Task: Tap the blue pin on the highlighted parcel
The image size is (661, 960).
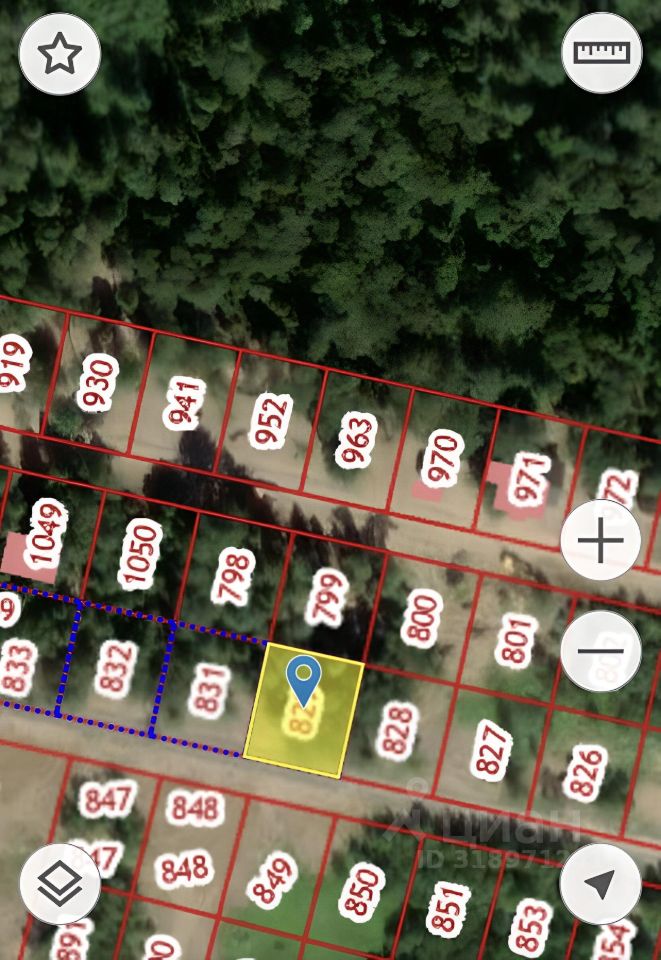Action: (x=304, y=678)
